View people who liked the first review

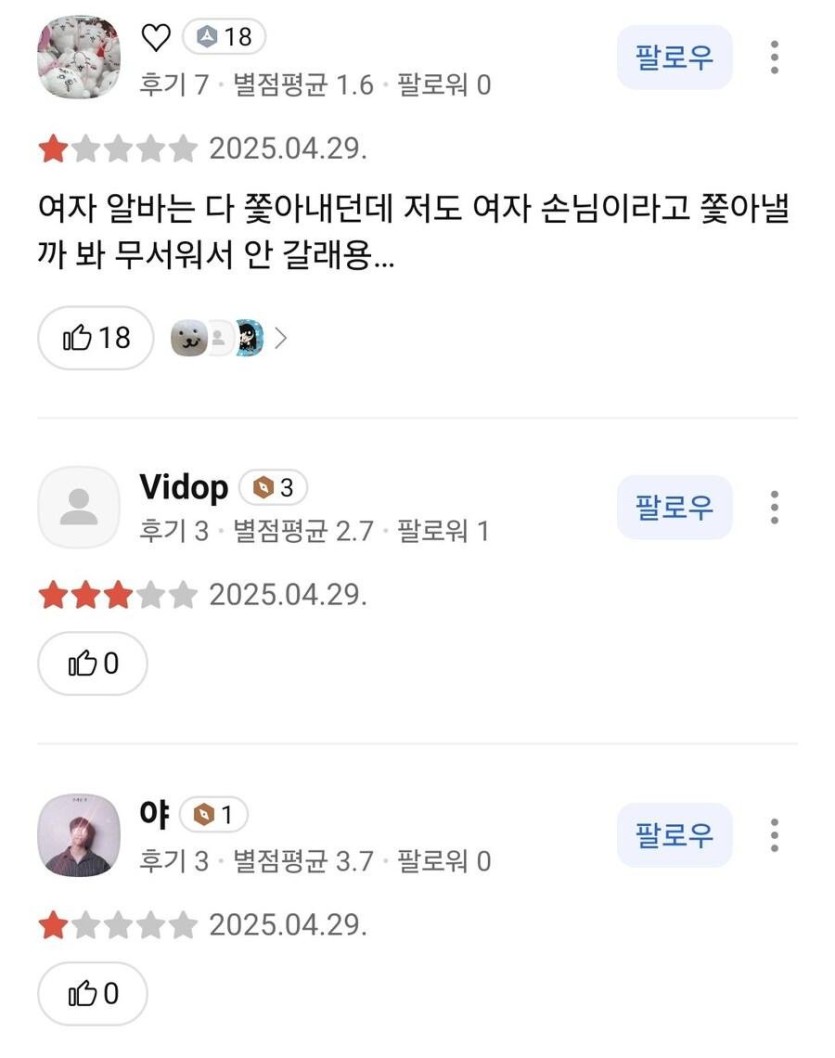pos(229,339)
